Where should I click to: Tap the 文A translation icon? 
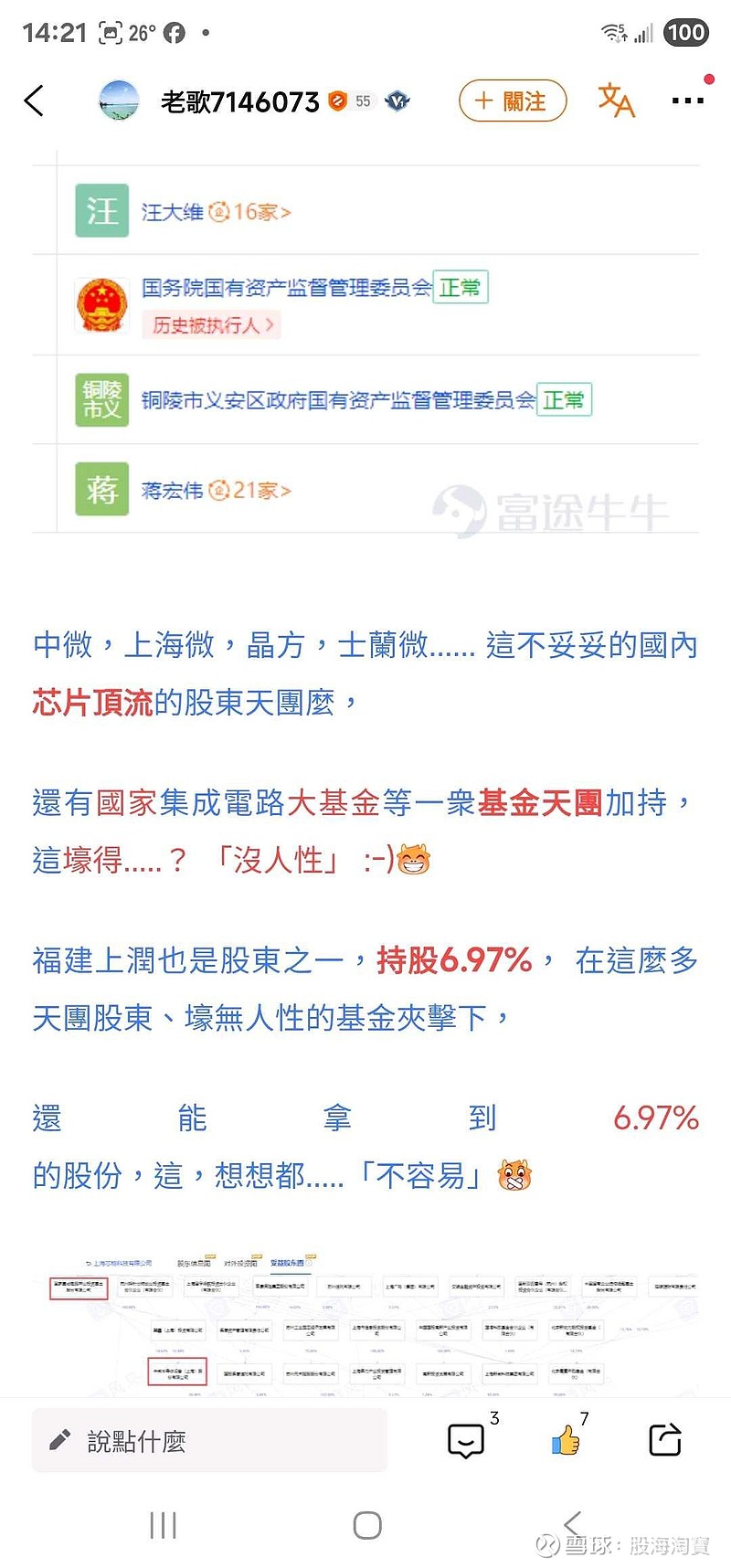coord(616,101)
